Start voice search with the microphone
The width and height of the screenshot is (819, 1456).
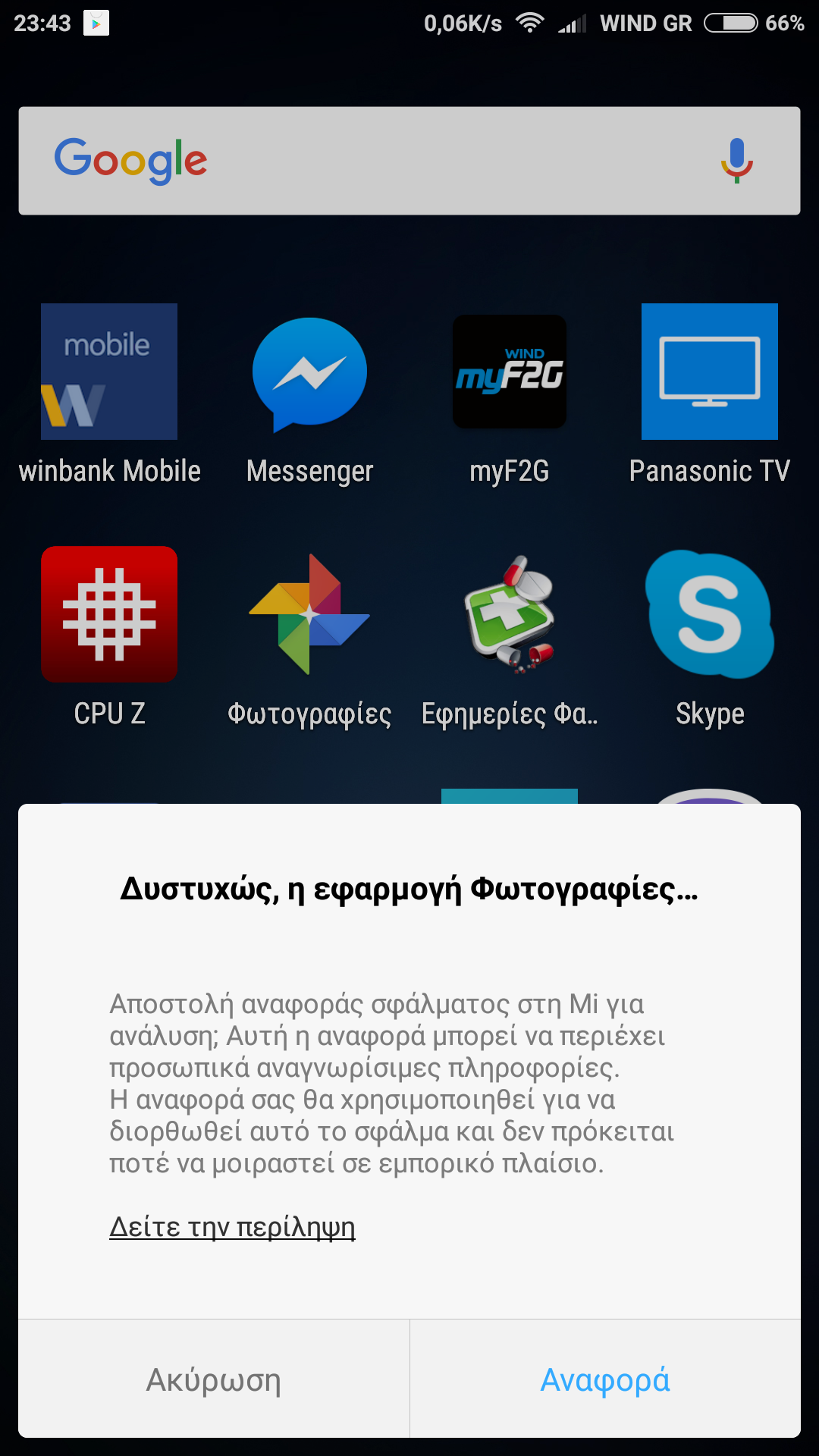point(736,161)
